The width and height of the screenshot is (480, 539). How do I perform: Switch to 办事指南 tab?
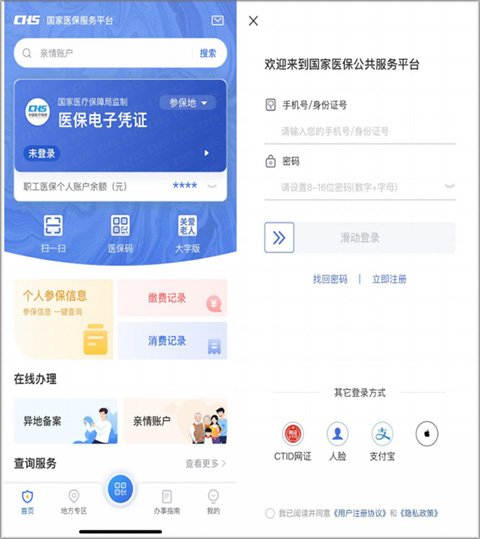point(167,502)
